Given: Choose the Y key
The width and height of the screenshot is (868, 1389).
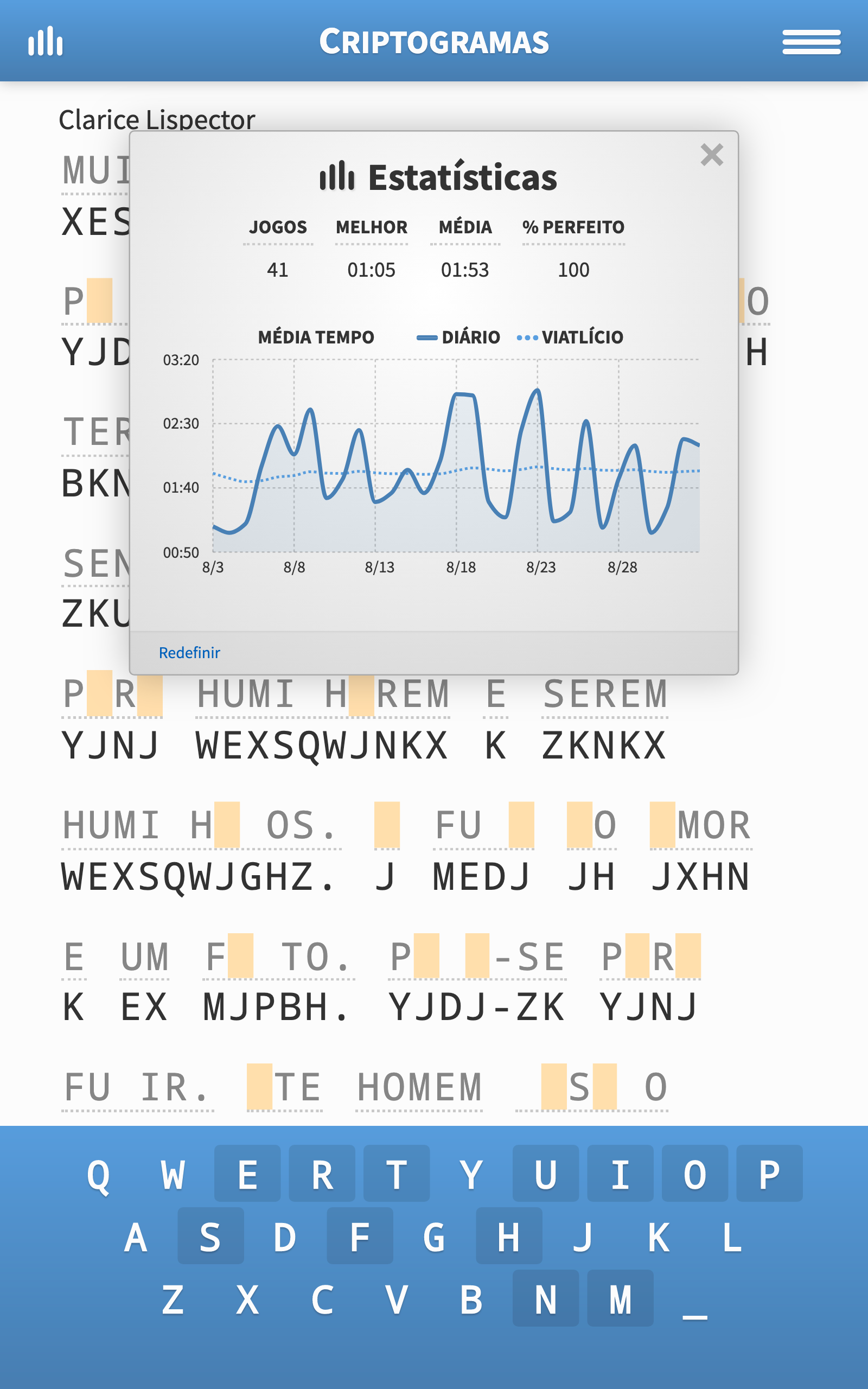Looking at the screenshot, I should (x=471, y=1174).
